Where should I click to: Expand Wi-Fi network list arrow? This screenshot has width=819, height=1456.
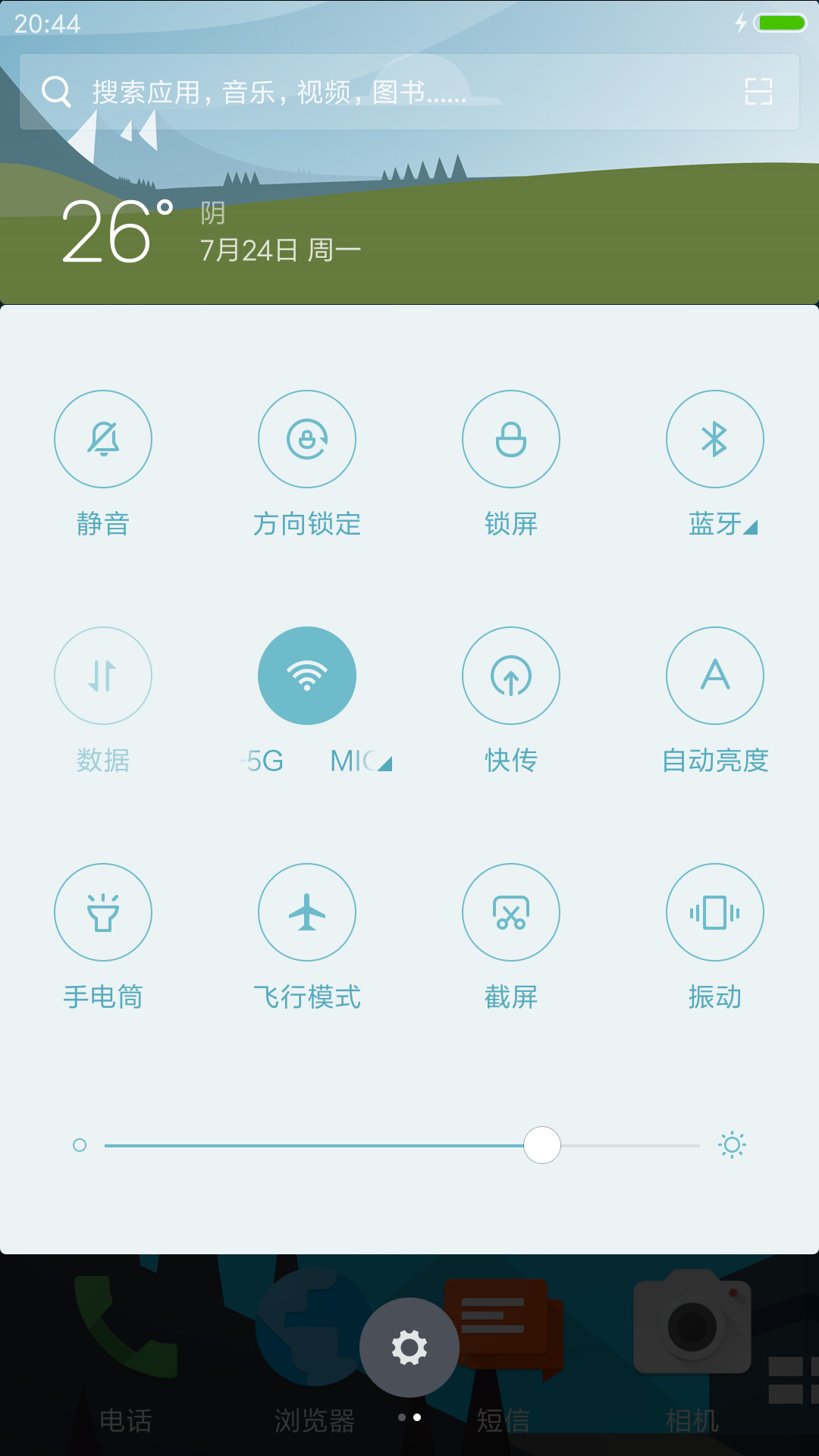[x=385, y=764]
